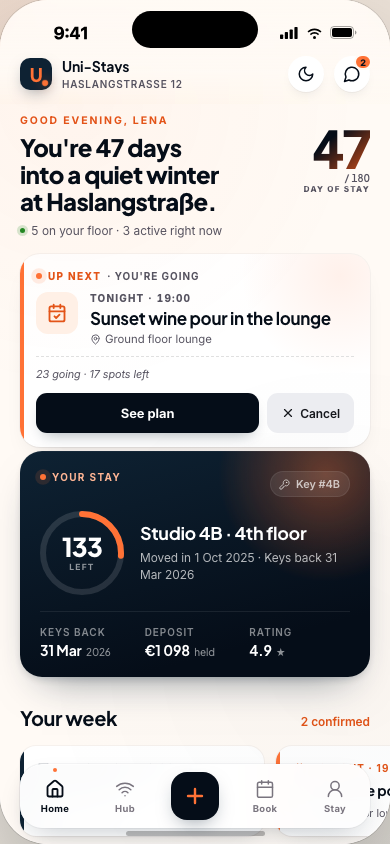Image resolution: width=390 pixels, height=844 pixels.
Task: Select the Home tab
Action: [x=55, y=797]
